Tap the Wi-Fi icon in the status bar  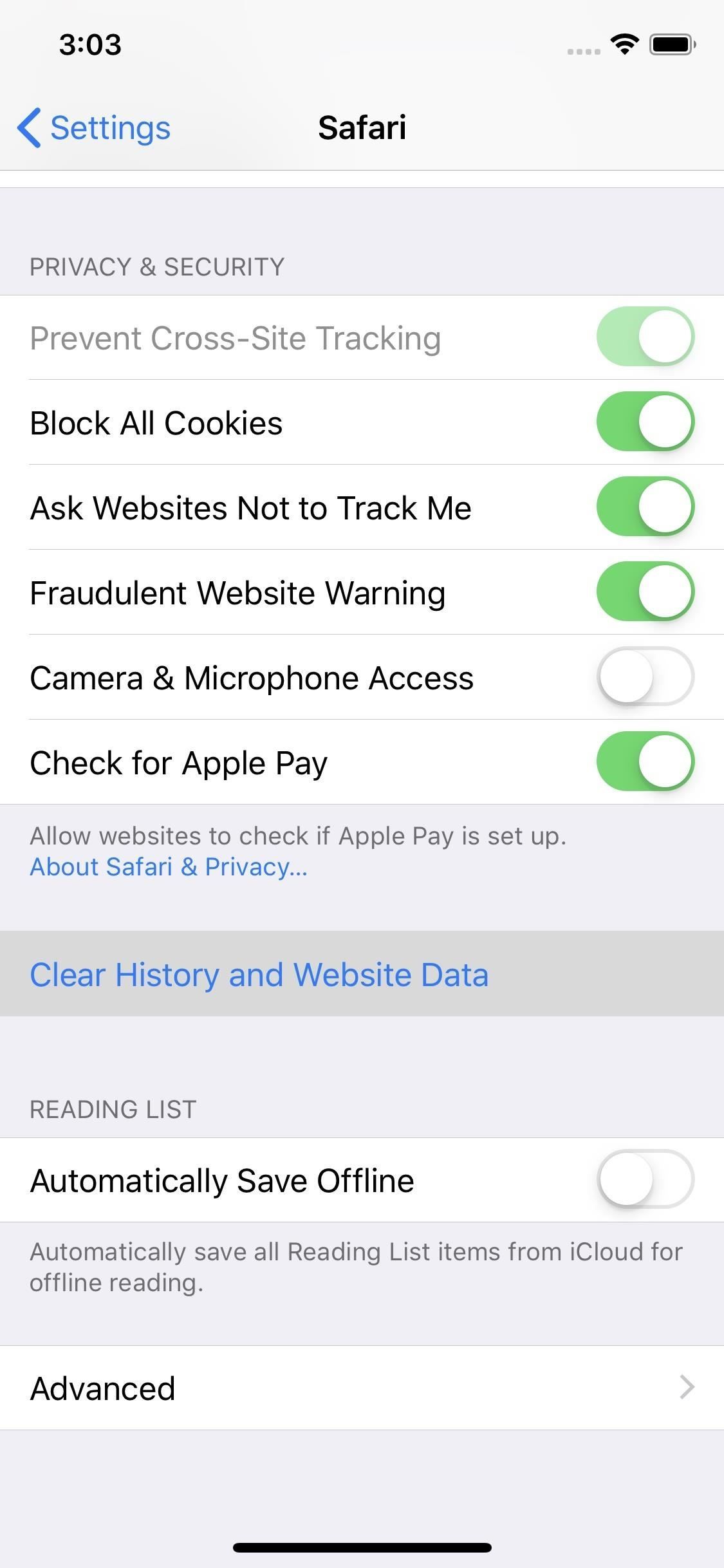coord(622,44)
